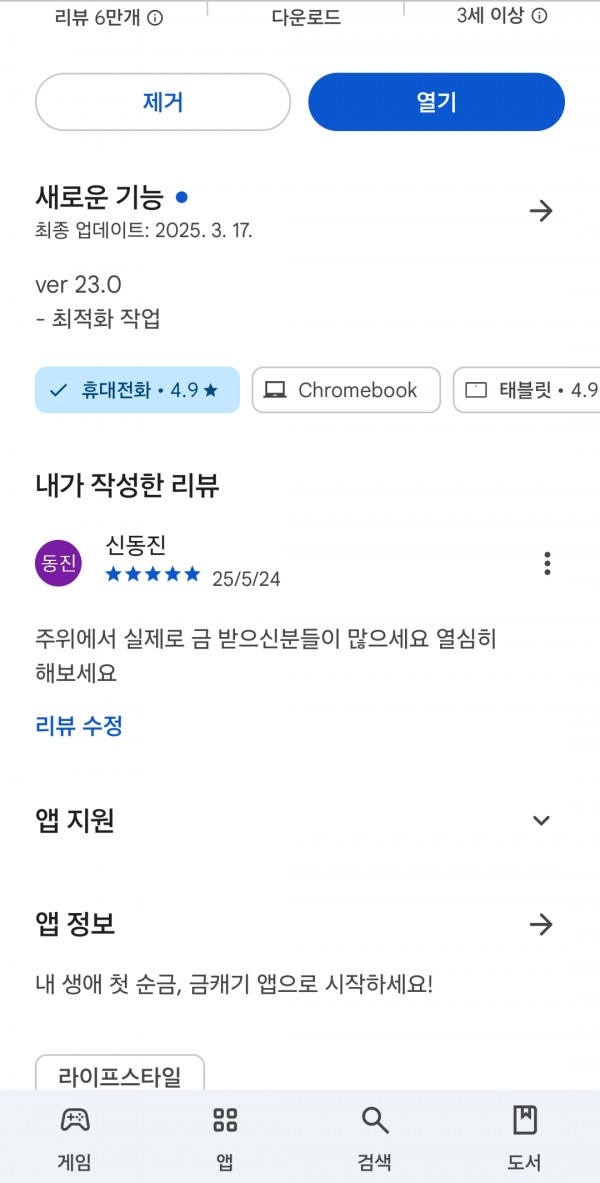Select the Chromebook chip
The width and height of the screenshot is (600, 1183).
pos(346,390)
